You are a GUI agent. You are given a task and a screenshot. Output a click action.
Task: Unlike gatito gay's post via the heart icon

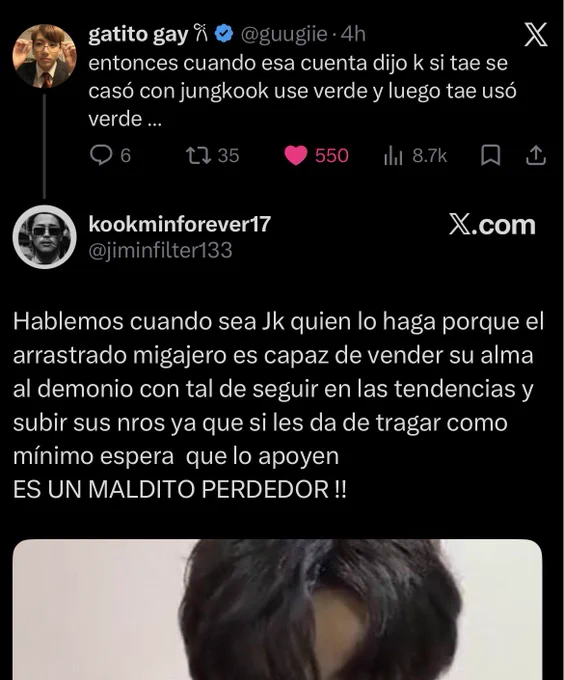296,155
